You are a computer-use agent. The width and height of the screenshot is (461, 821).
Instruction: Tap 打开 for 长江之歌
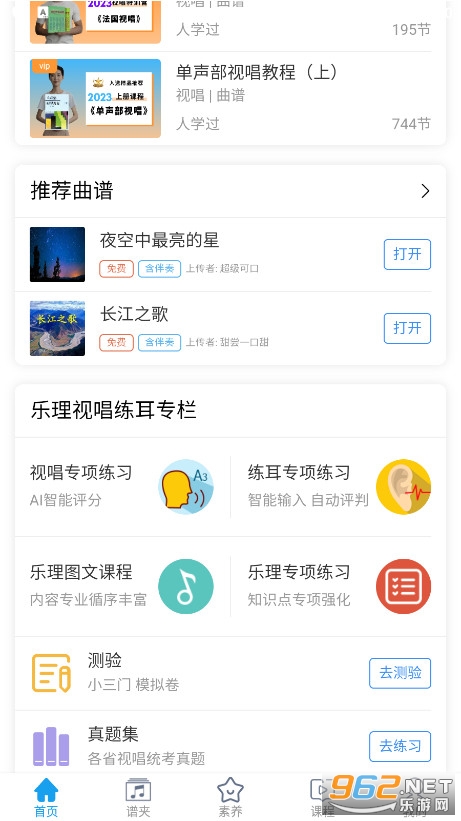pyautogui.click(x=407, y=328)
